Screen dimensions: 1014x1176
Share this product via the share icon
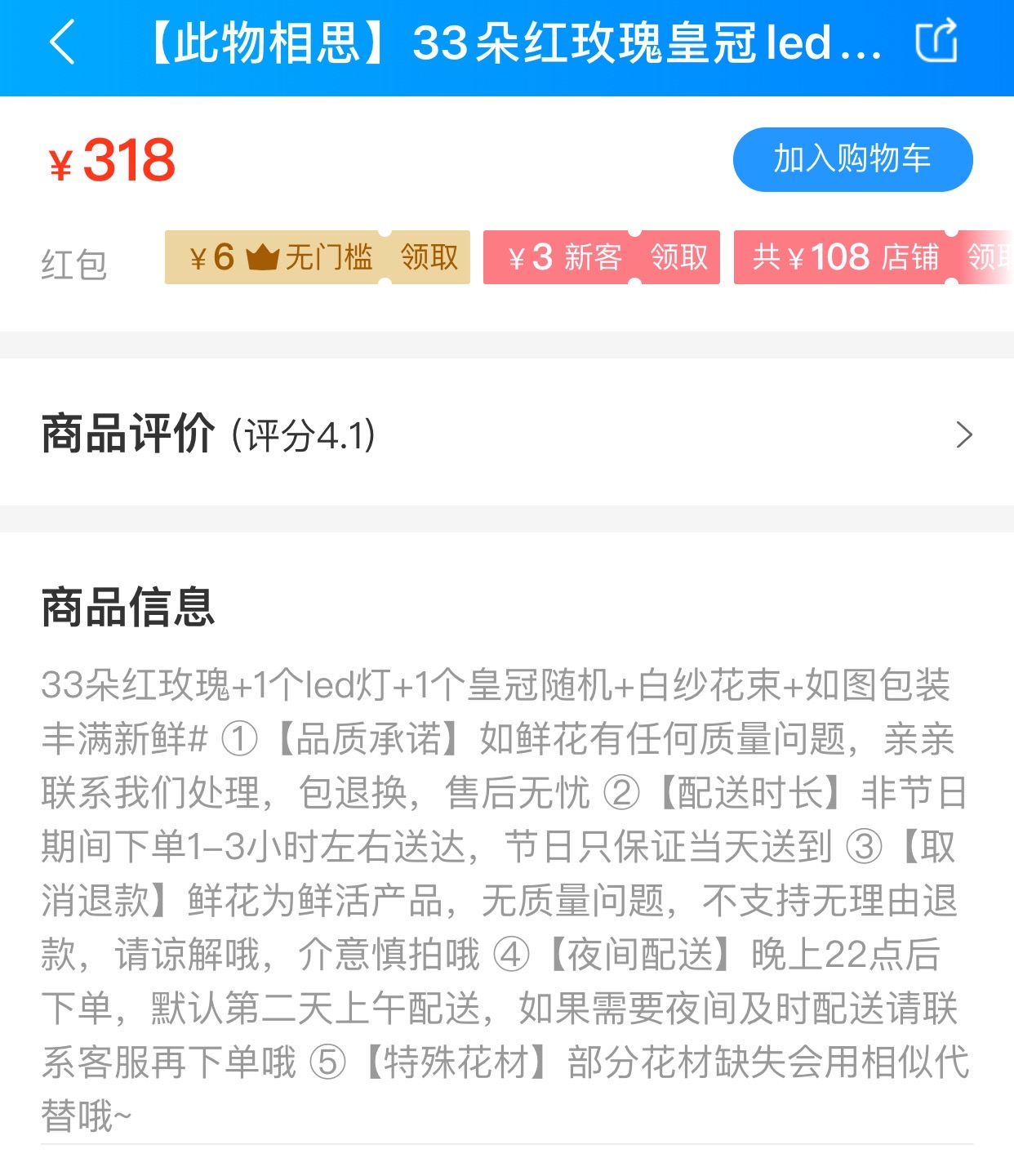click(936, 42)
